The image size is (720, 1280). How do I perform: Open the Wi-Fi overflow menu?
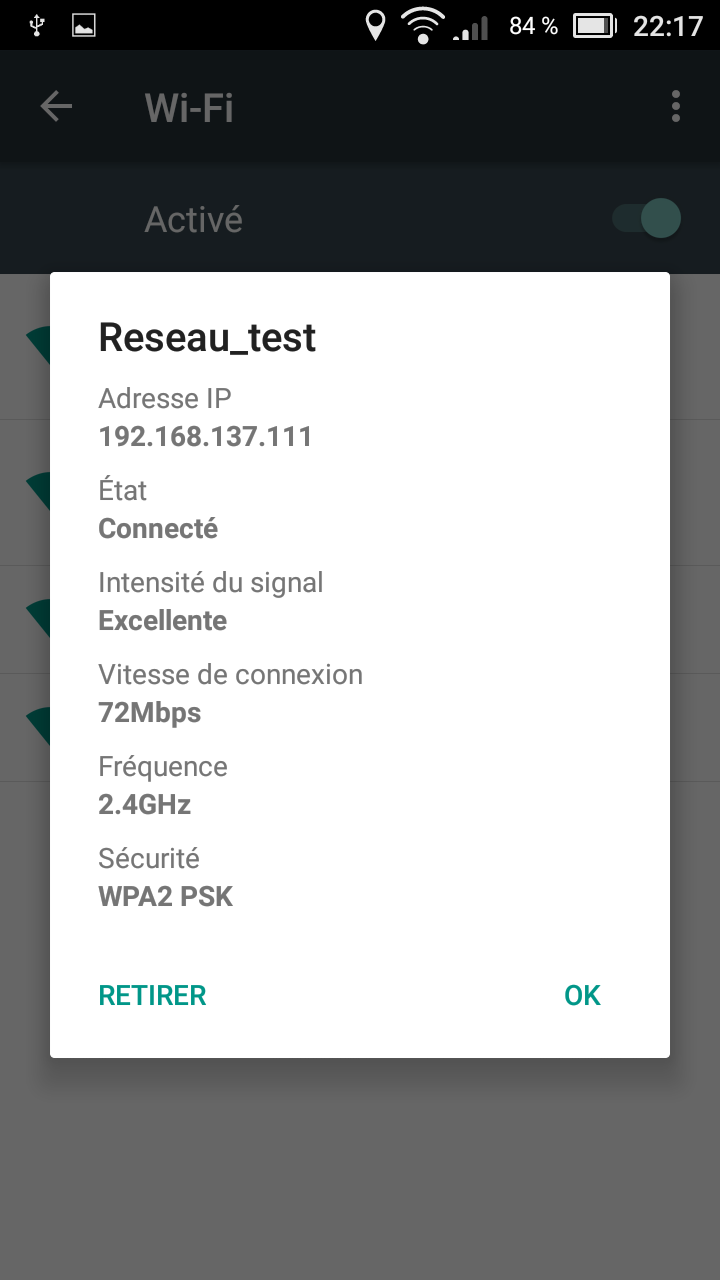click(x=676, y=106)
